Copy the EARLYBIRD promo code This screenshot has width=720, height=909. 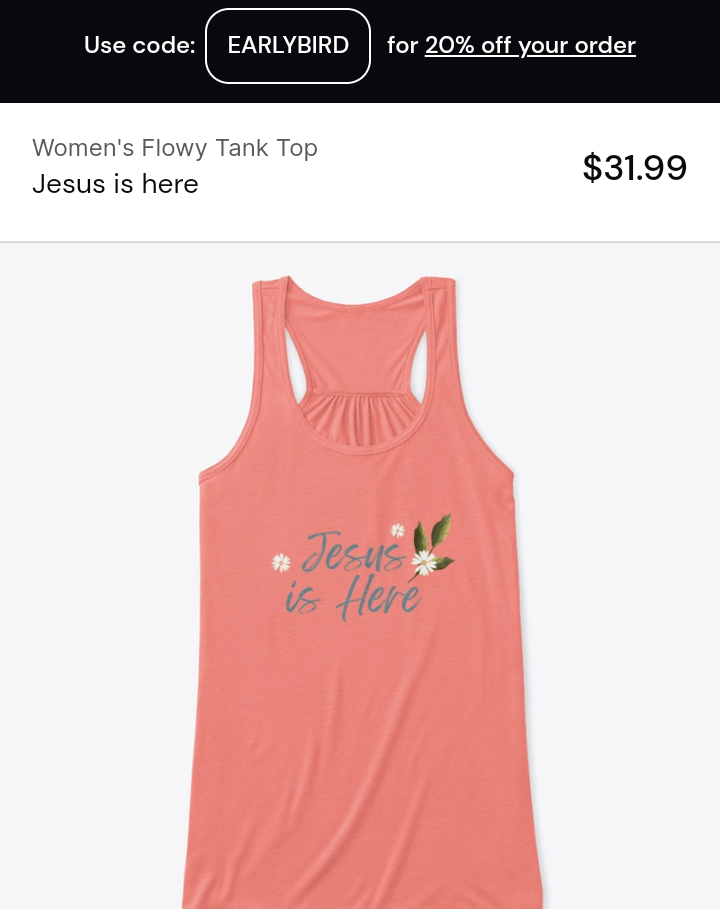coord(288,46)
